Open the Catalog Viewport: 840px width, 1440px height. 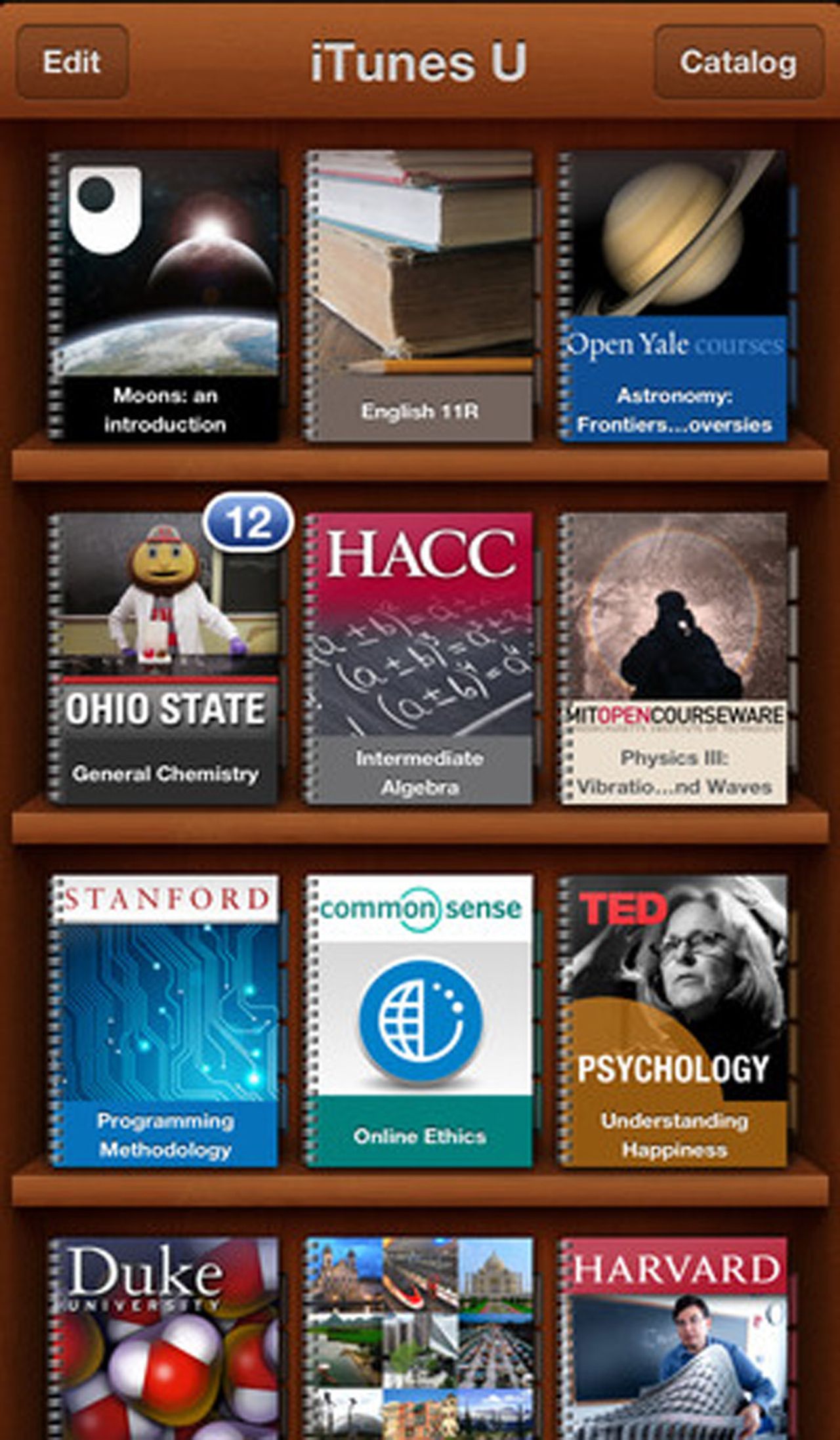point(738,62)
